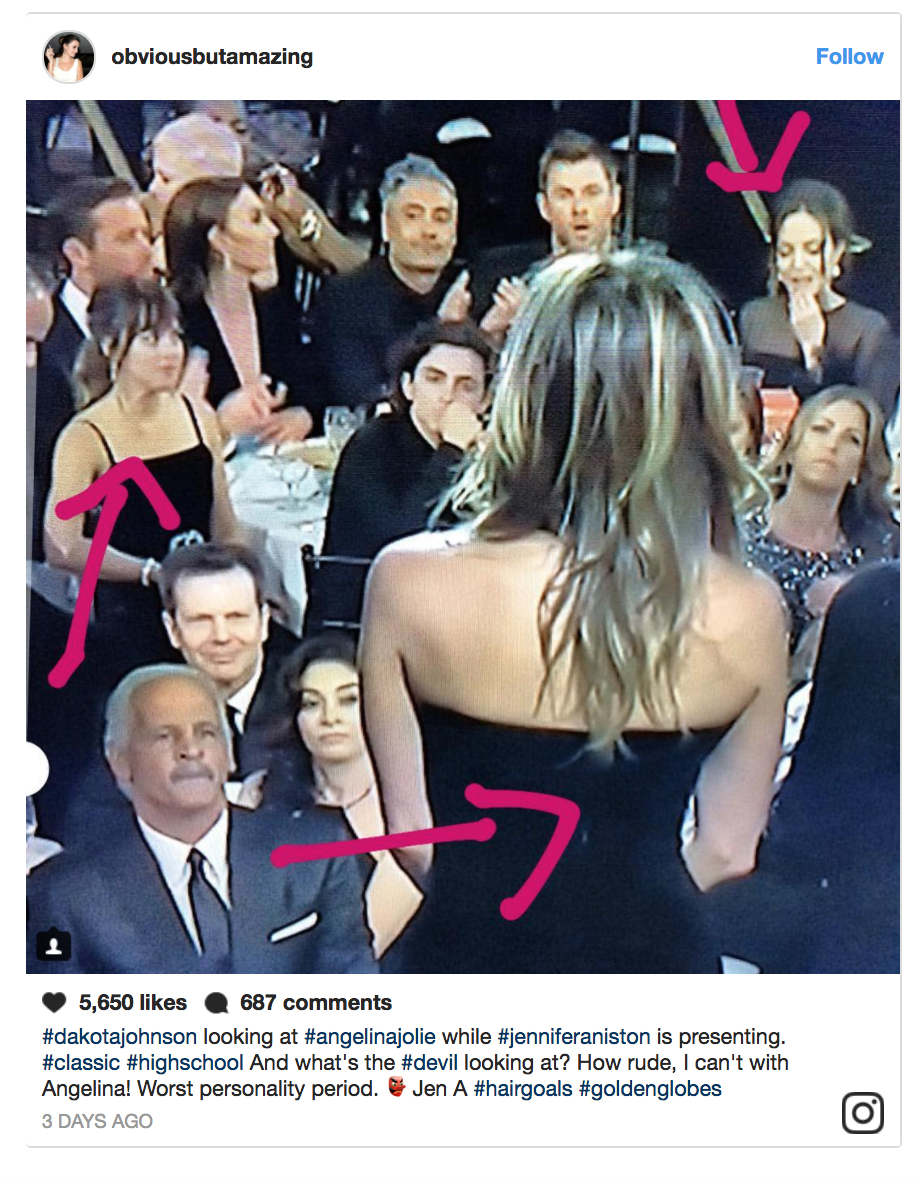
Task: Open the obviousbutamazing profile avatar
Action: (x=68, y=57)
